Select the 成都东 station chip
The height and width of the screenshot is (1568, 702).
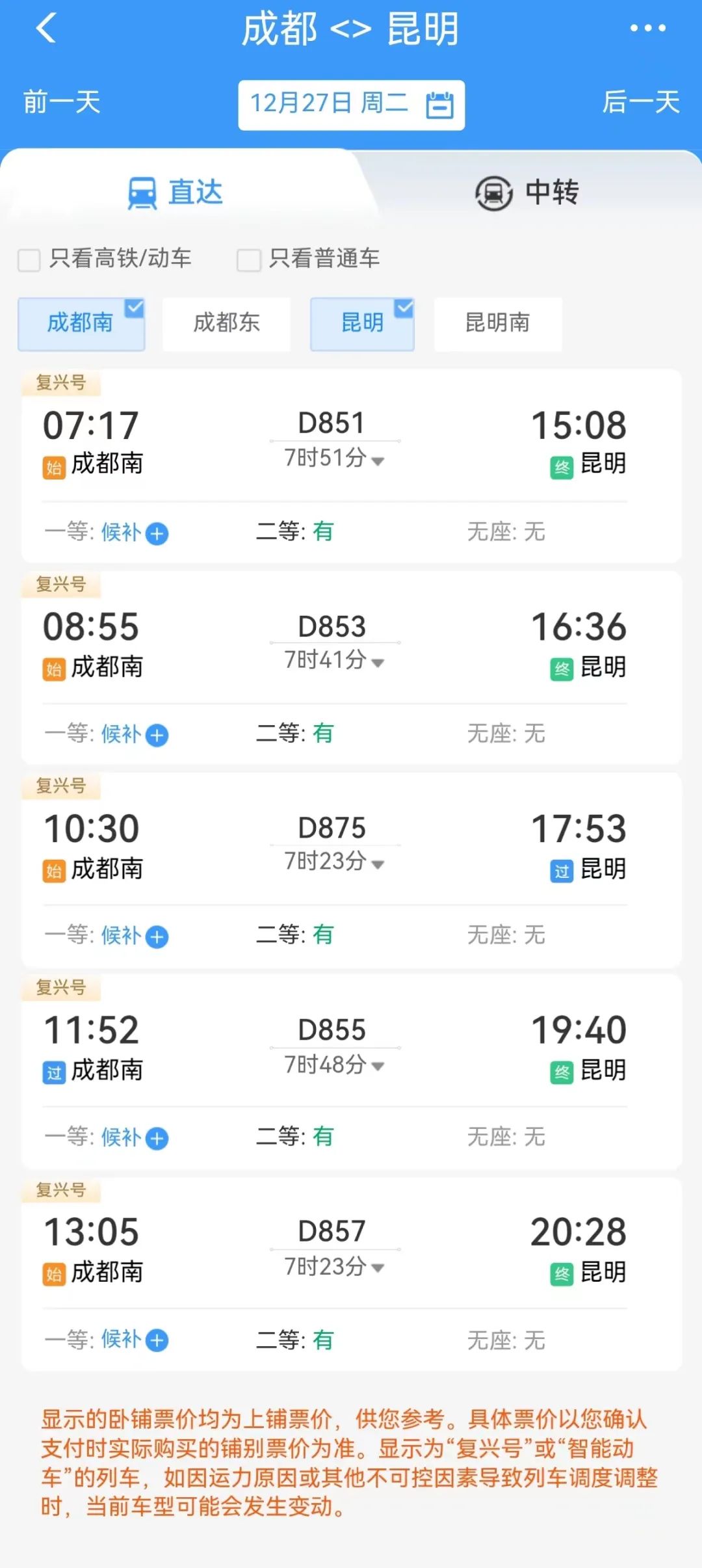point(226,323)
